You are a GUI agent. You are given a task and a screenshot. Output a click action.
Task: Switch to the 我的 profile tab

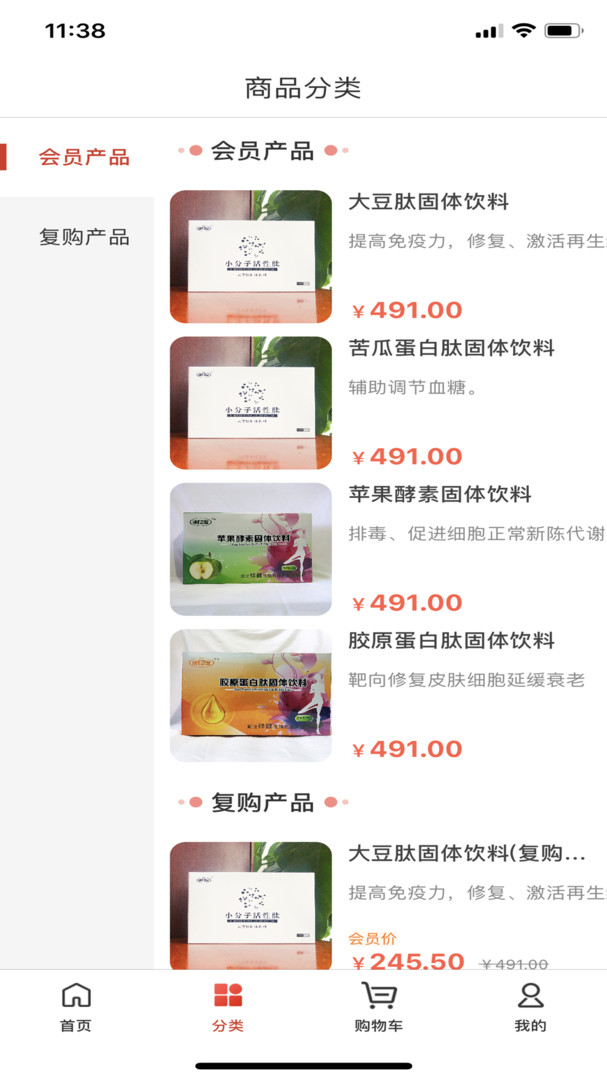click(531, 1006)
